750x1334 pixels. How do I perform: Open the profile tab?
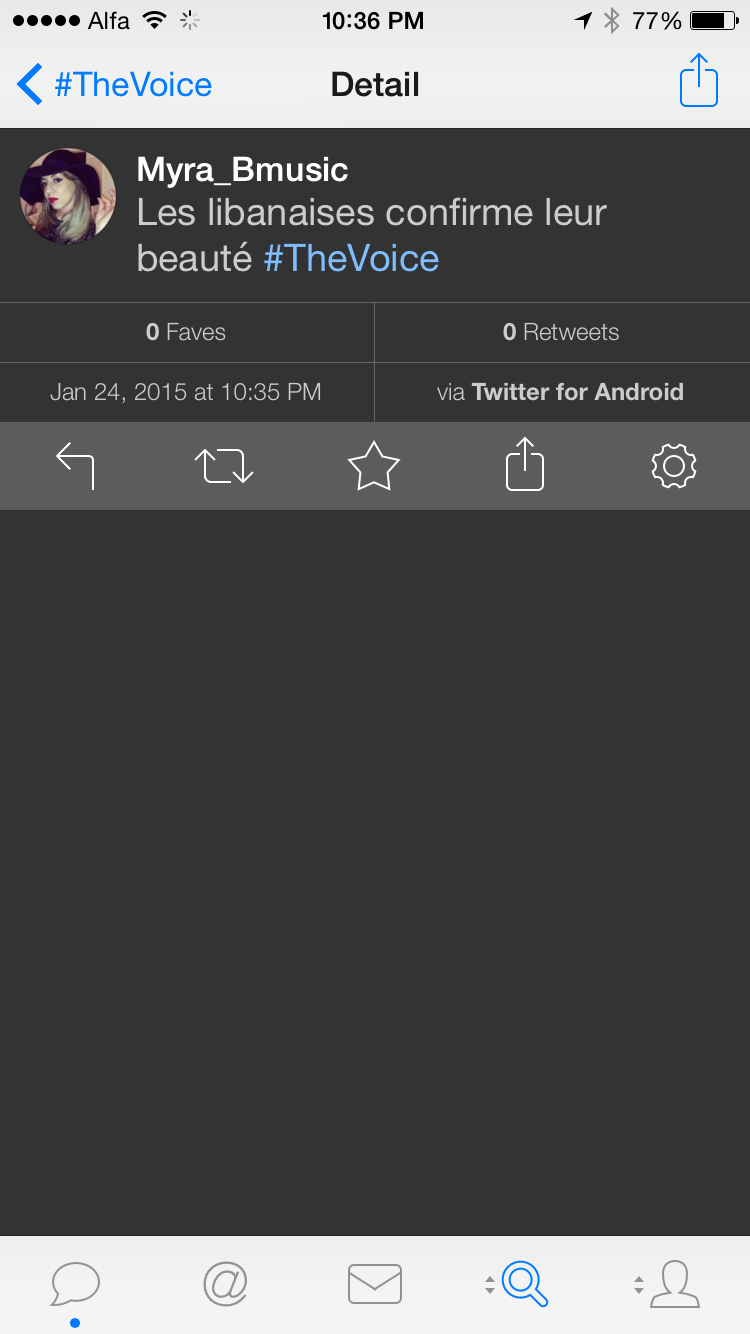coord(673,1283)
